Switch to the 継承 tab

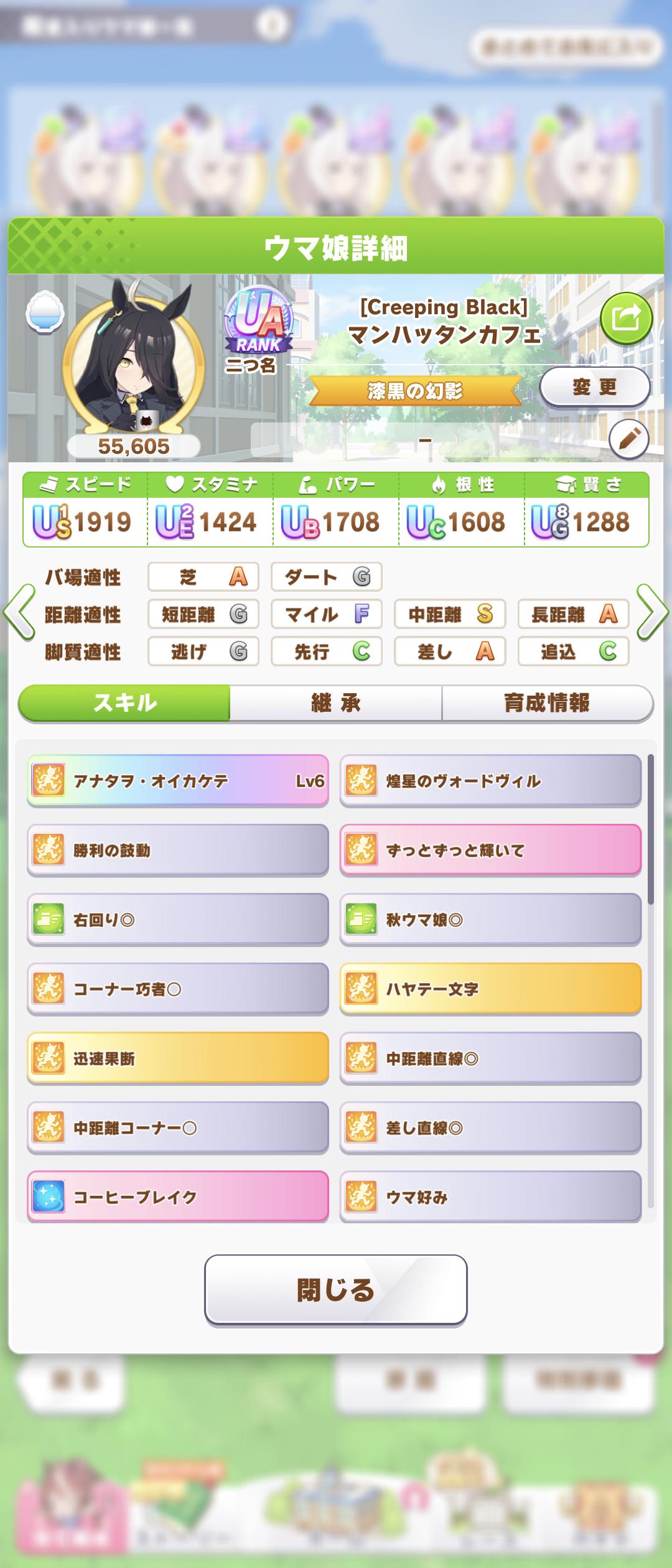pos(336,703)
